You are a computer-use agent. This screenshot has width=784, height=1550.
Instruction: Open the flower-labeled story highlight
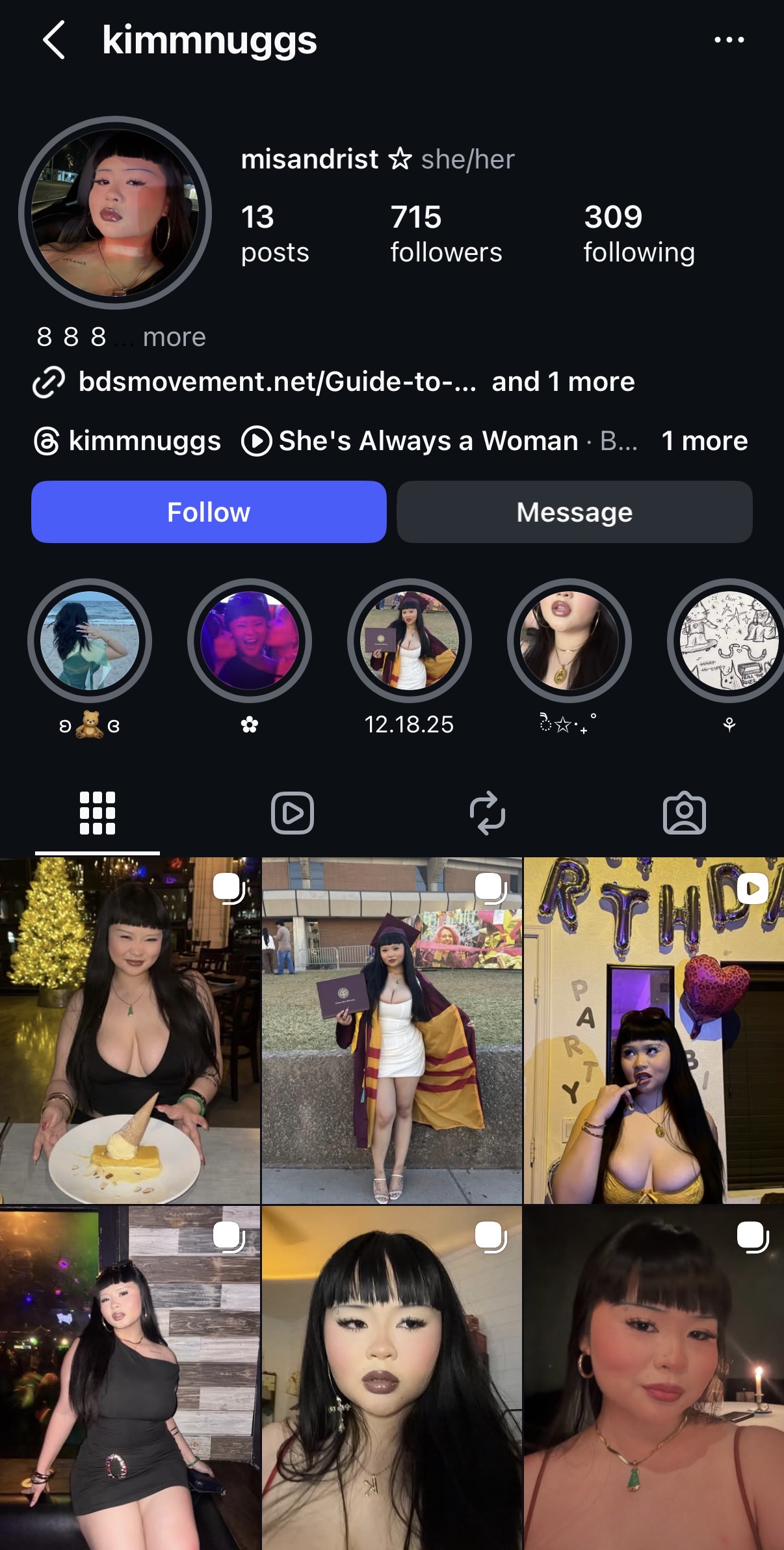249,641
